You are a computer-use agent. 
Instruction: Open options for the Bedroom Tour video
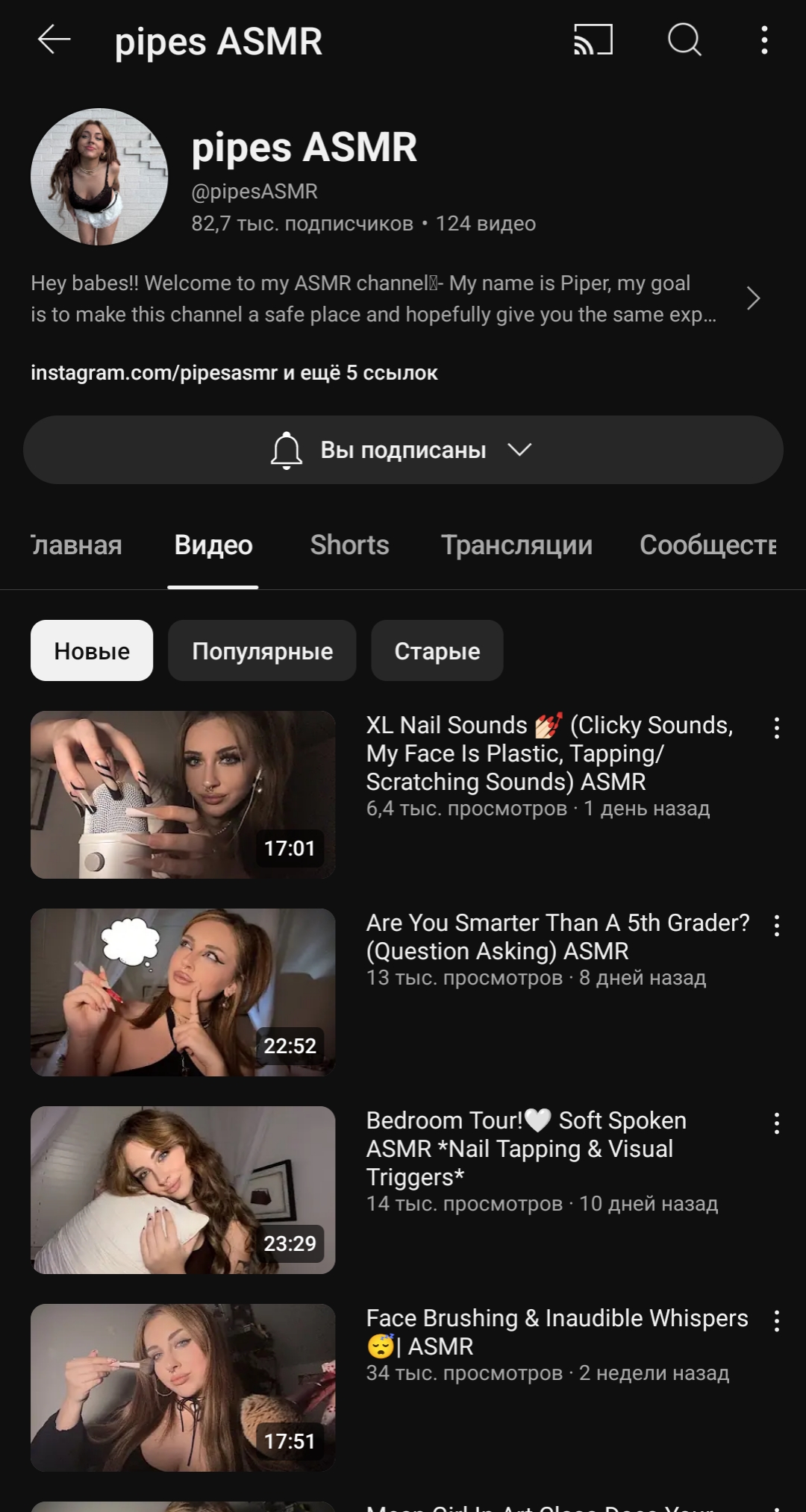pos(777,1123)
